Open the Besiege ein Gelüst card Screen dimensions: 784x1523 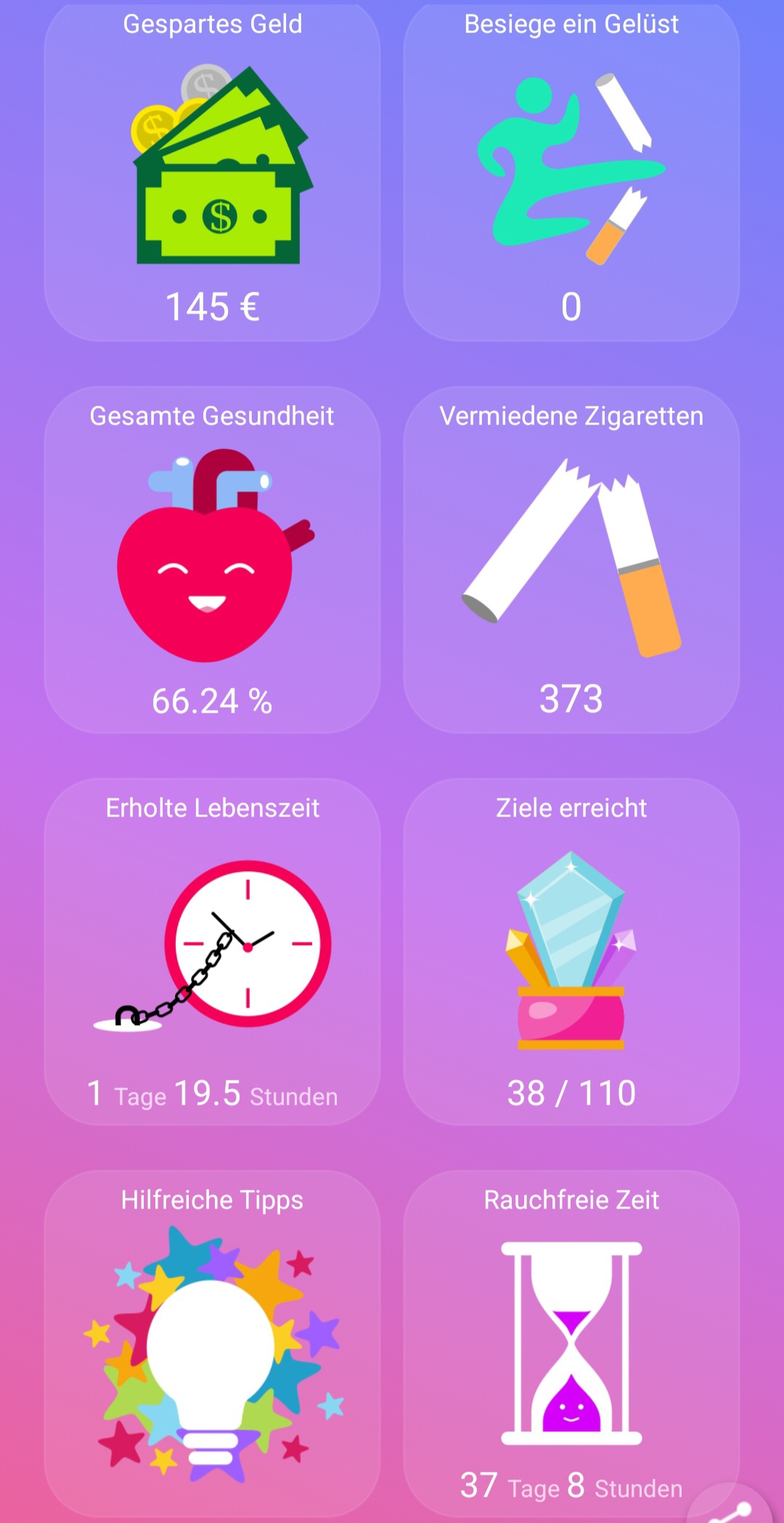571,171
